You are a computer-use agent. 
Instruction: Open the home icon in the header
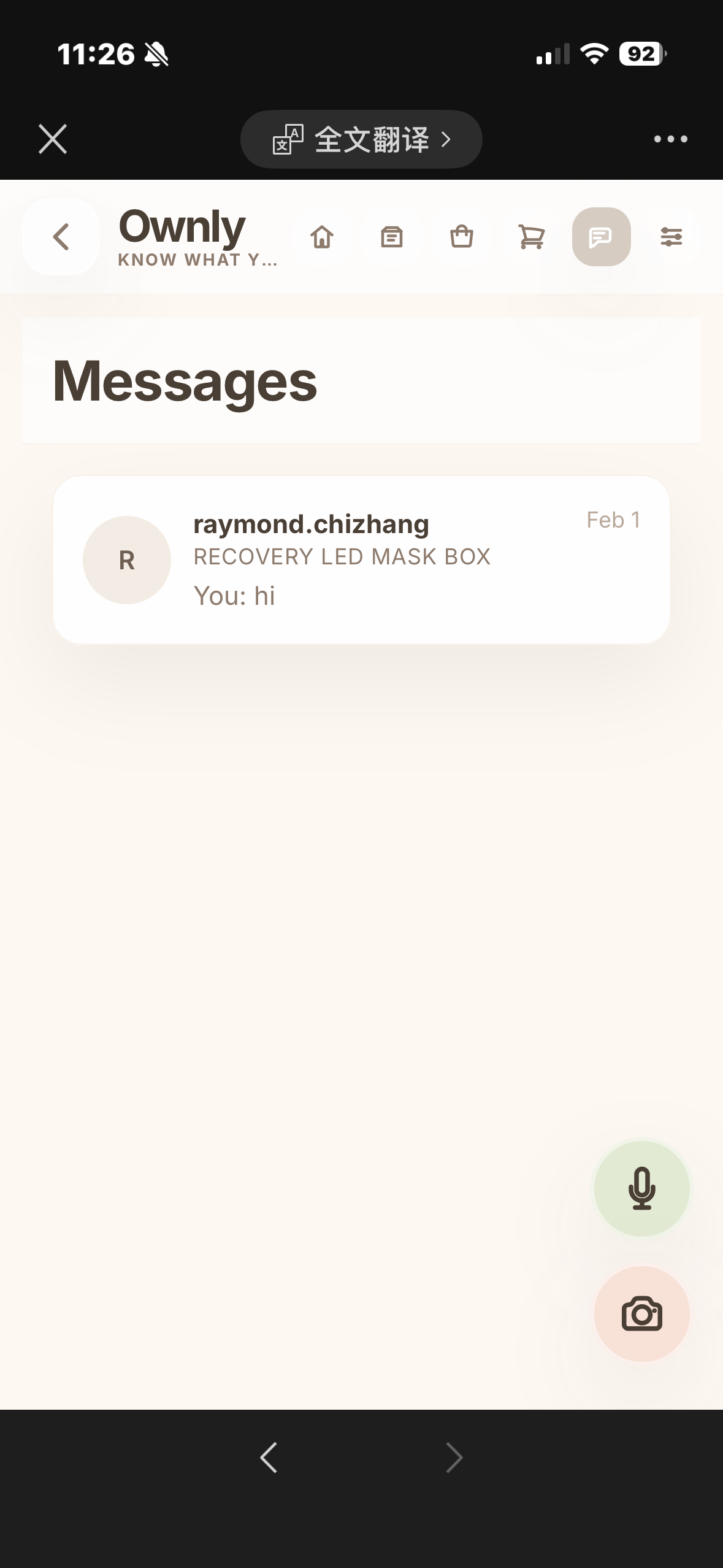pos(322,237)
